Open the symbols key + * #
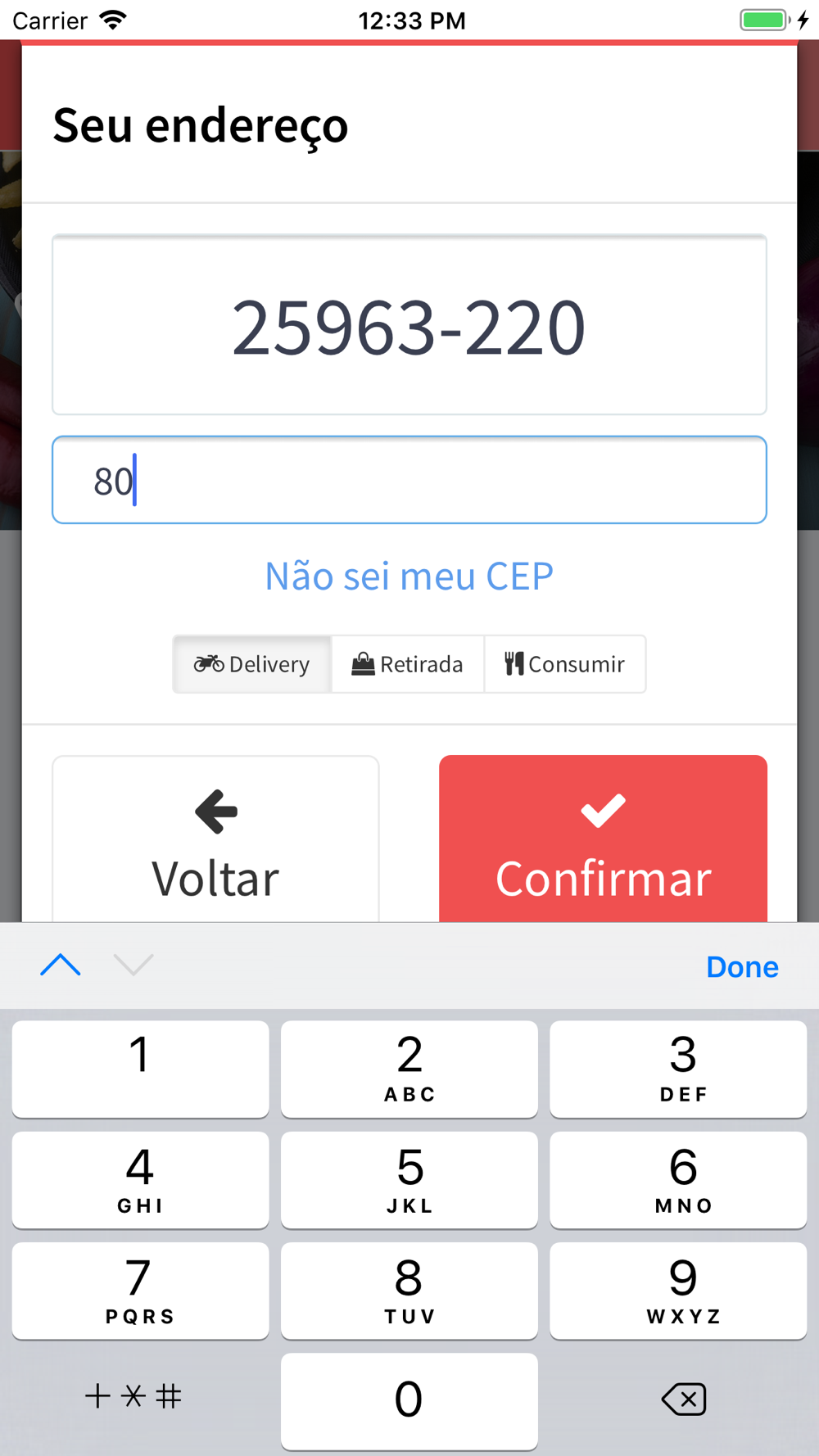 click(133, 1396)
